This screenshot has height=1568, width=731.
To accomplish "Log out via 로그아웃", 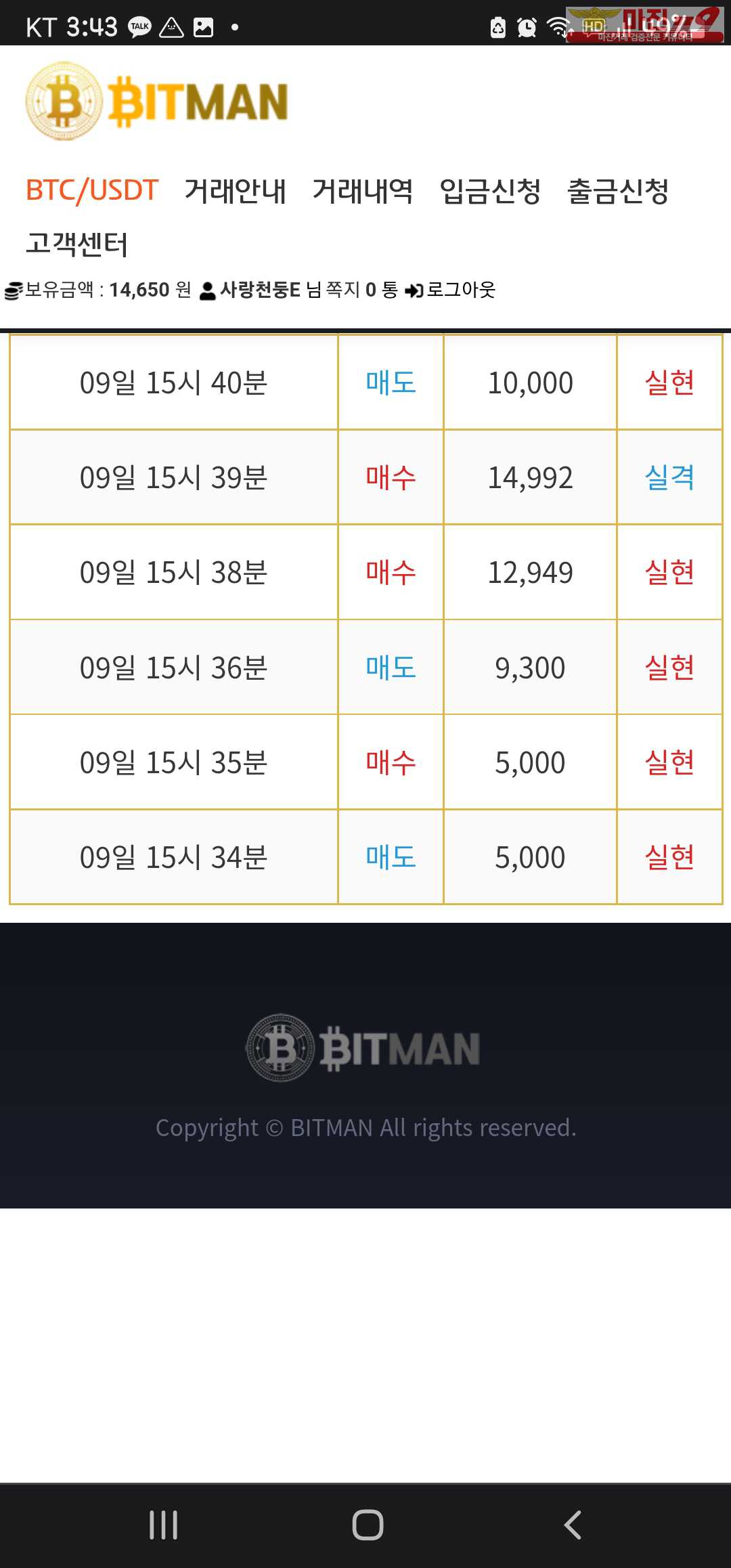I will pos(451,290).
